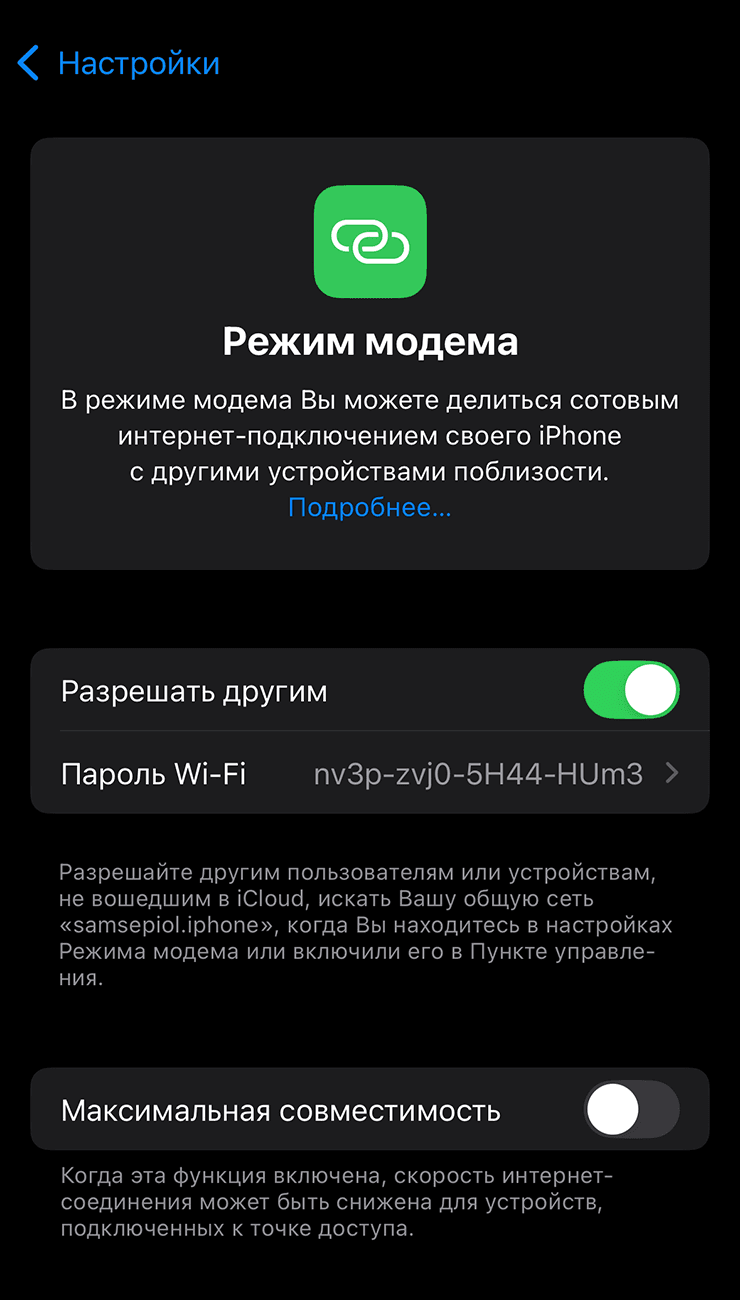Tap the Режим модема title text

[x=370, y=340]
